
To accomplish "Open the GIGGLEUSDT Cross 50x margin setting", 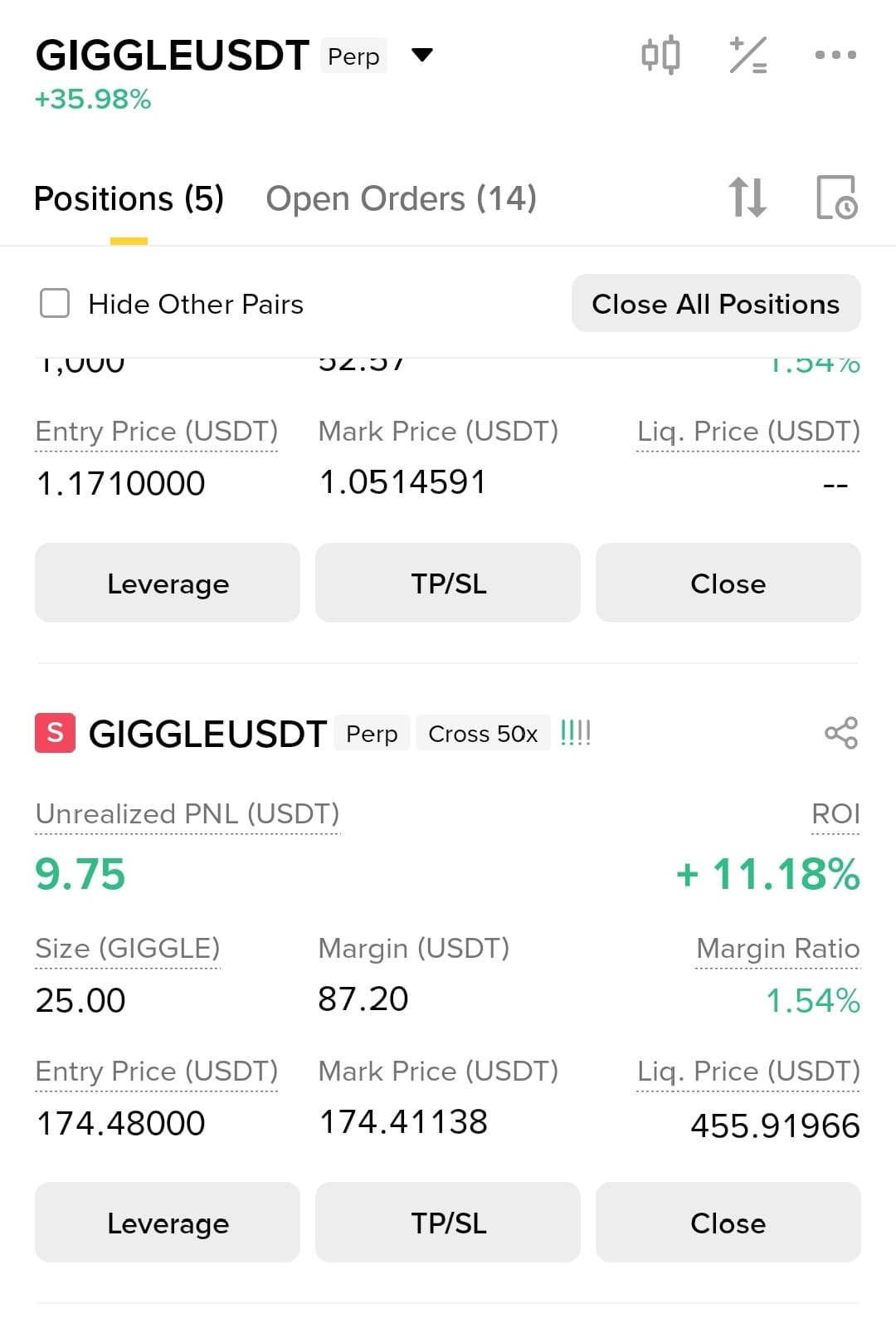I will pyautogui.click(x=483, y=734).
